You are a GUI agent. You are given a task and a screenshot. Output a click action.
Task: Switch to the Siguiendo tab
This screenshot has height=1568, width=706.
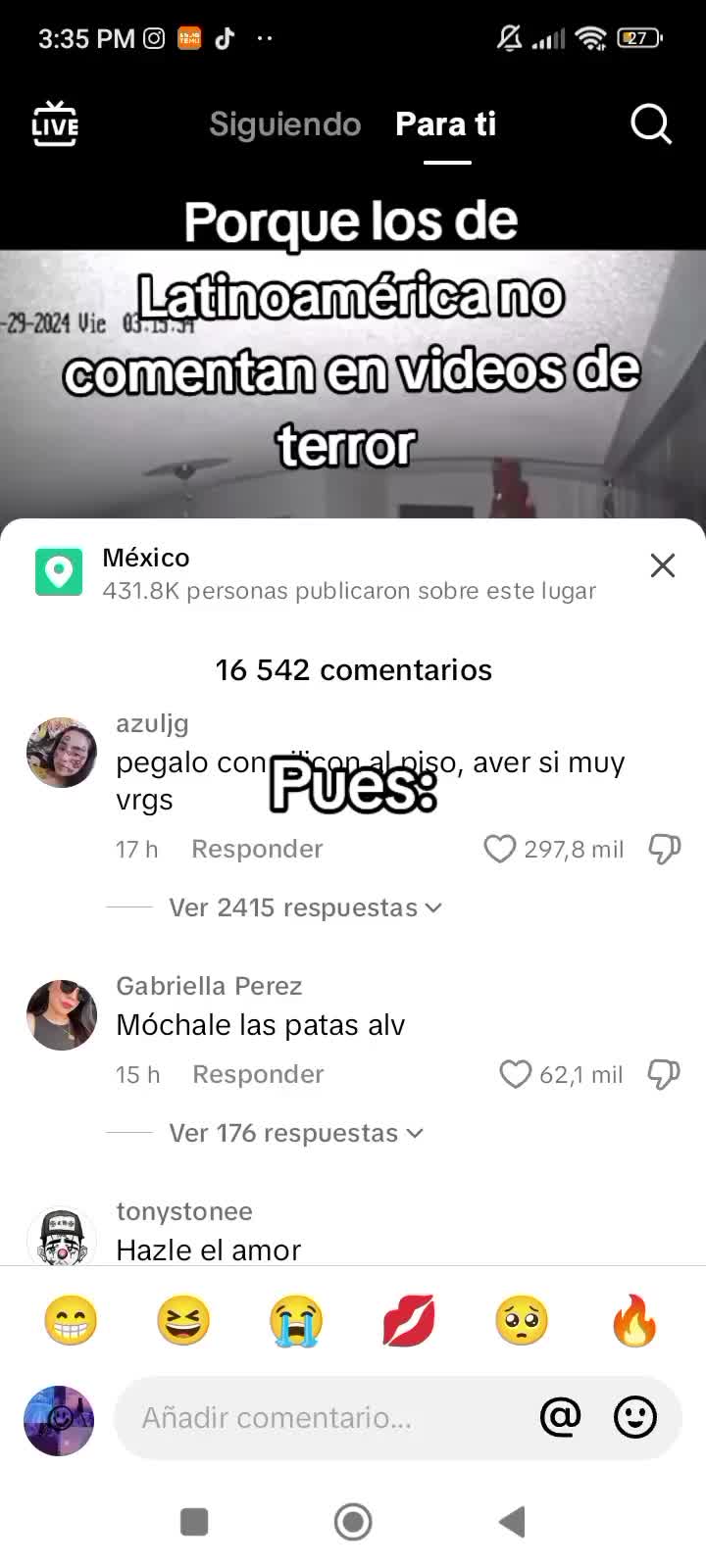pyautogui.click(x=284, y=124)
